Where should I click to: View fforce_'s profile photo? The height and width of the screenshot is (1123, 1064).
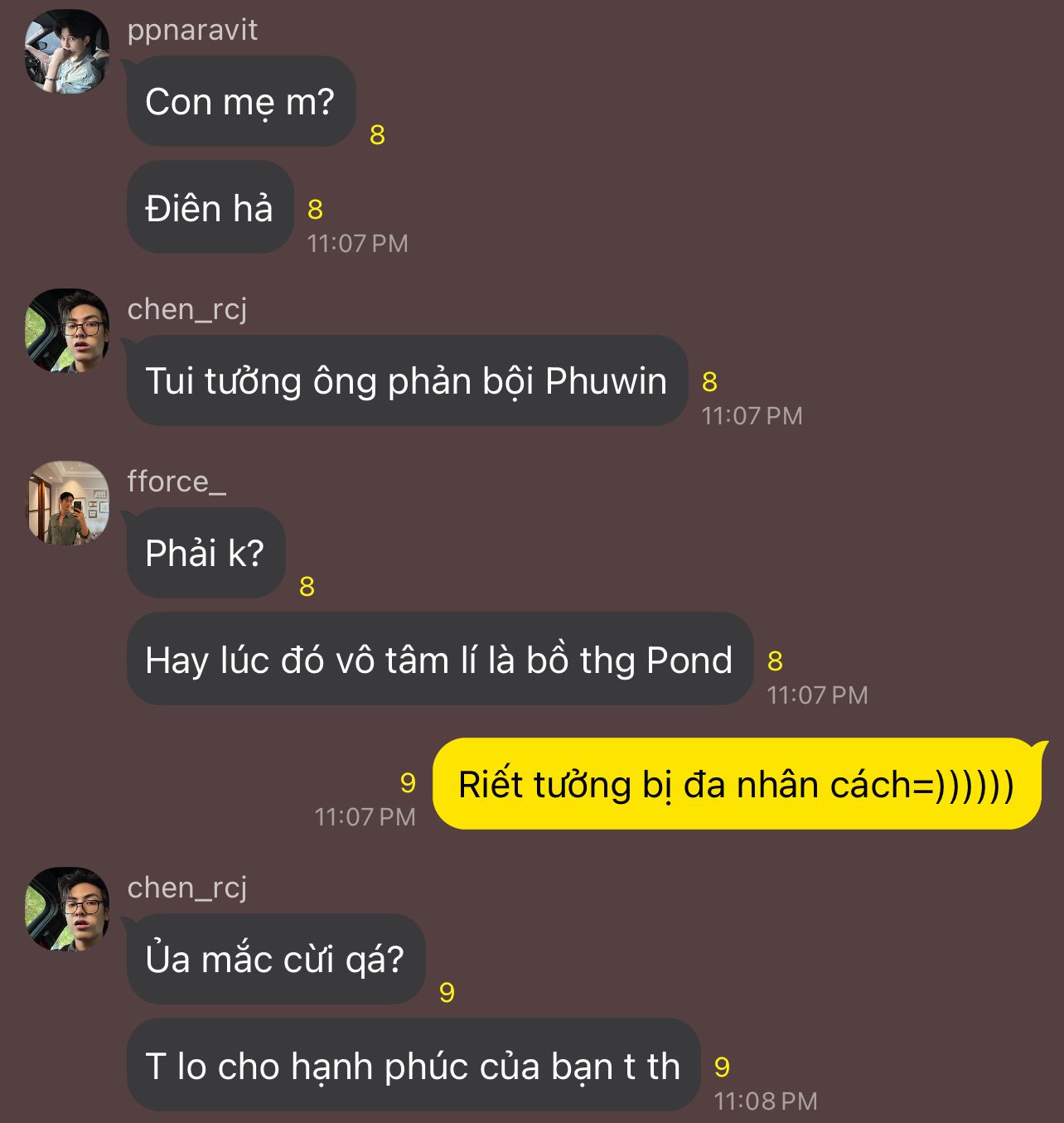click(67, 503)
